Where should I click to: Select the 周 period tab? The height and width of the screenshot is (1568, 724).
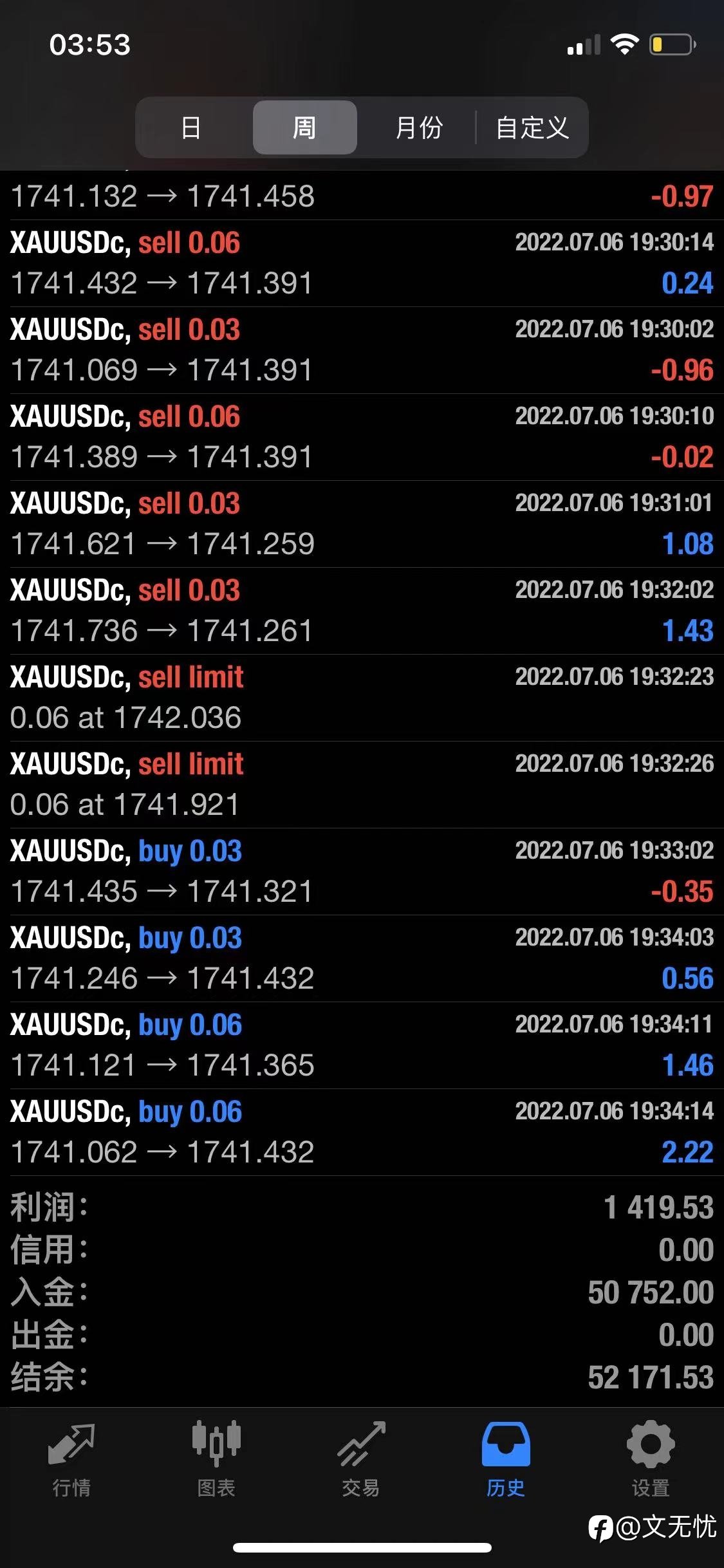point(304,127)
